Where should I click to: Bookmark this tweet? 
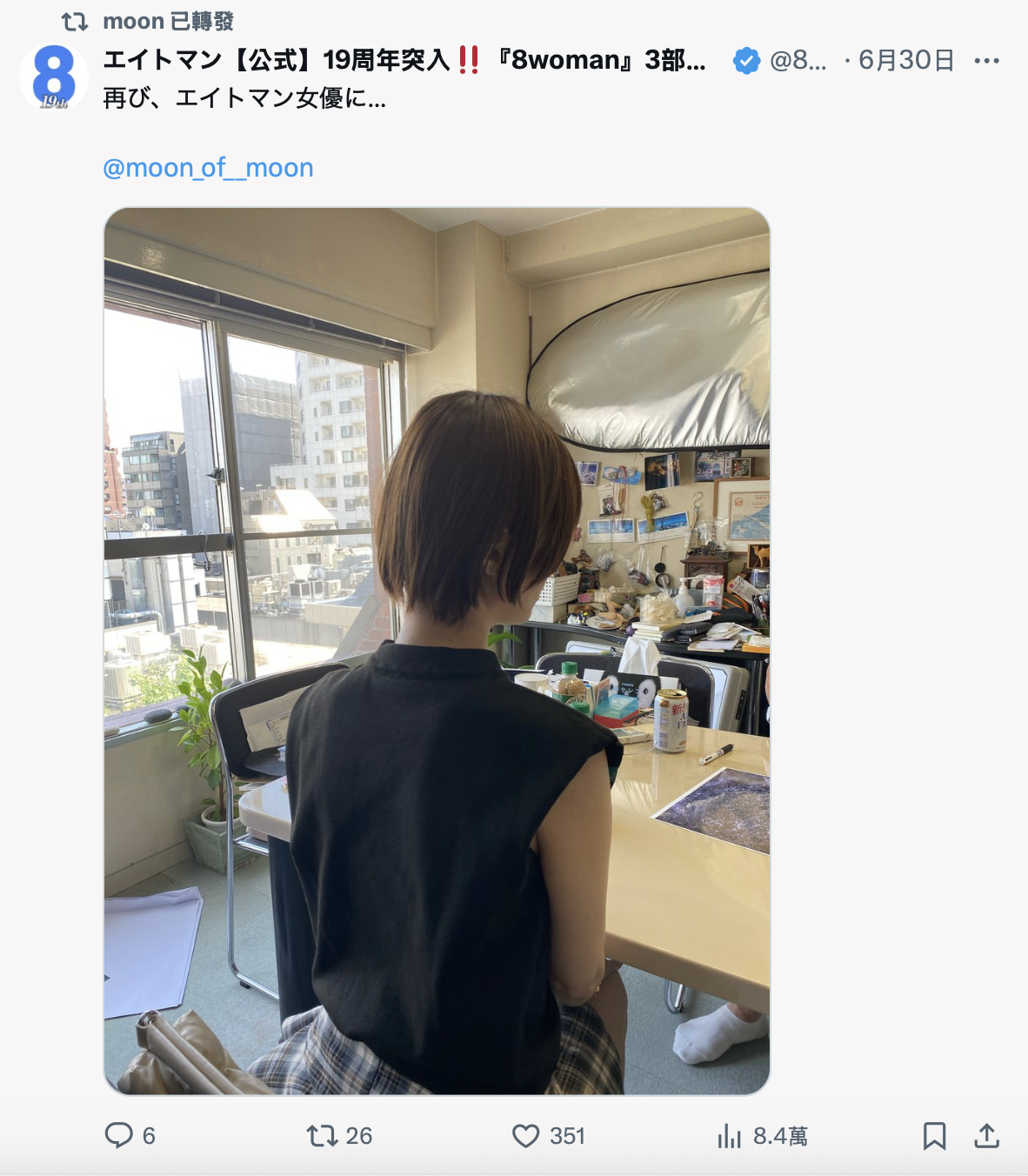click(934, 1135)
